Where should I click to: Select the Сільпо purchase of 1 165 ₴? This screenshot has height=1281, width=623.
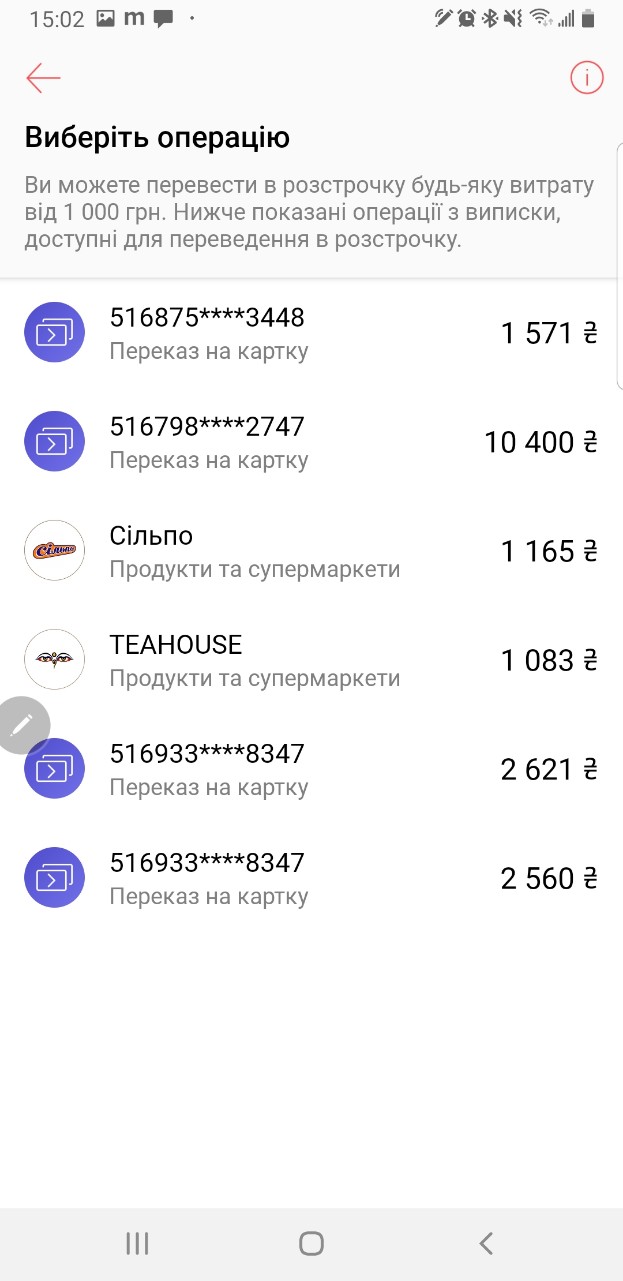point(310,551)
